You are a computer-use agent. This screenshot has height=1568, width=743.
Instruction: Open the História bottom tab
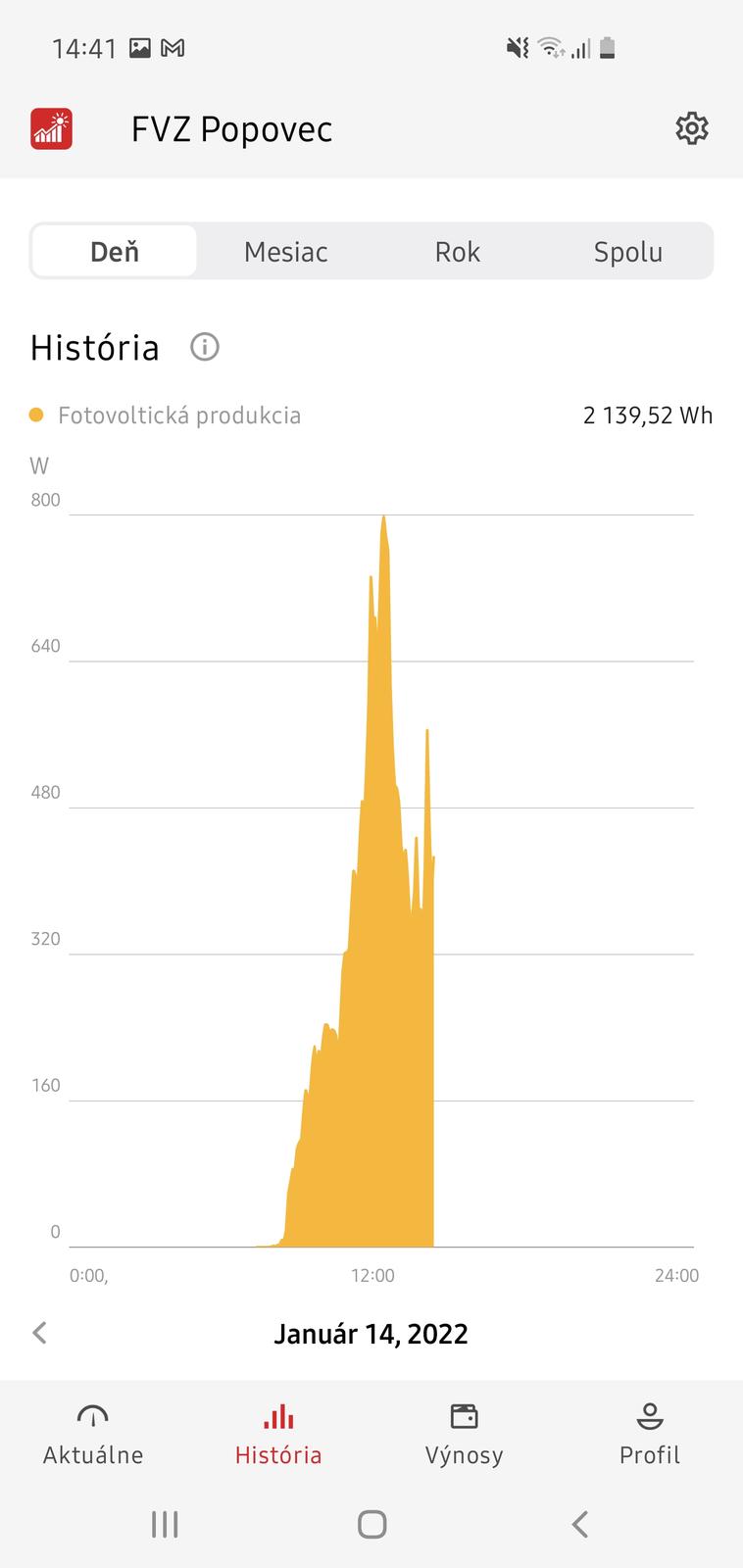tap(278, 1435)
